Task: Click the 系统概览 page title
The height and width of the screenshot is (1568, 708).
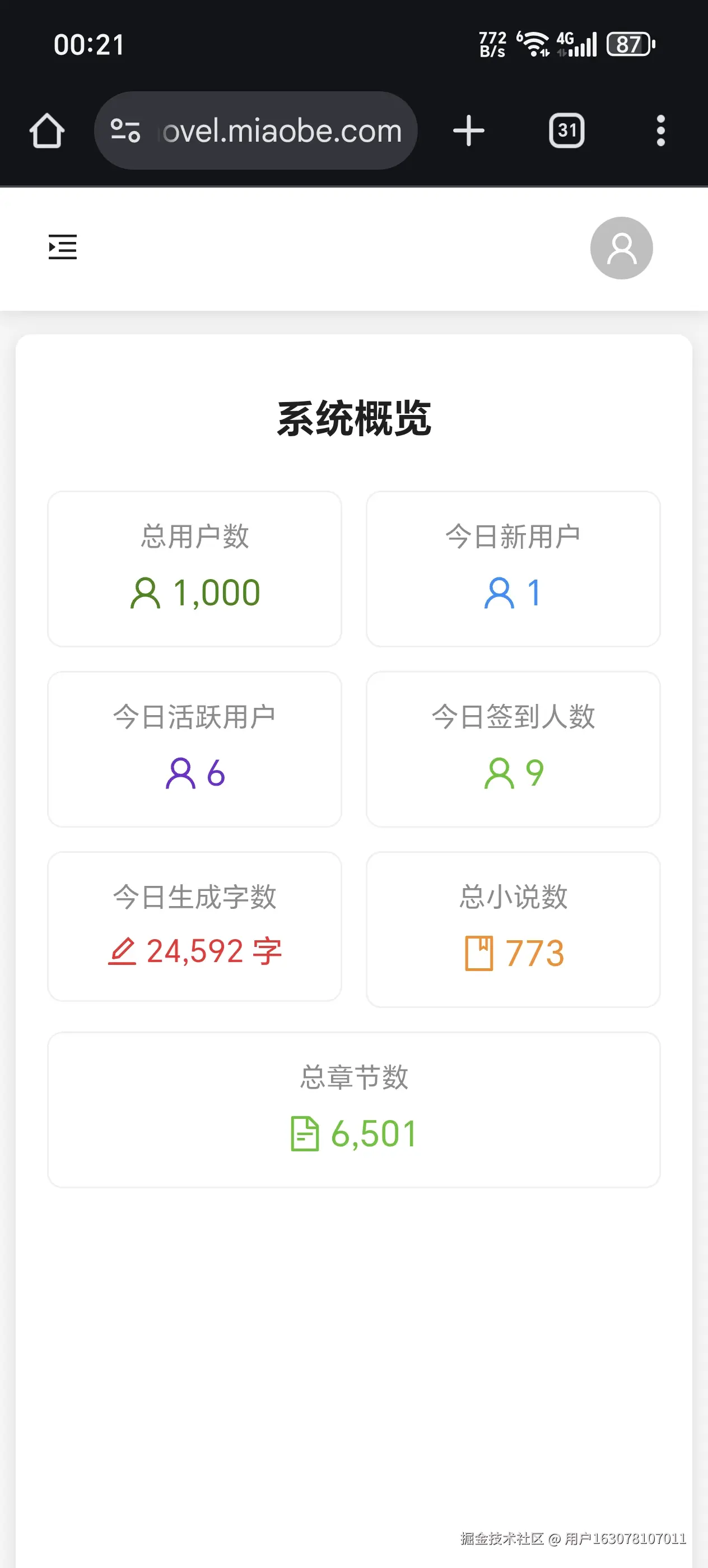Action: (x=353, y=418)
